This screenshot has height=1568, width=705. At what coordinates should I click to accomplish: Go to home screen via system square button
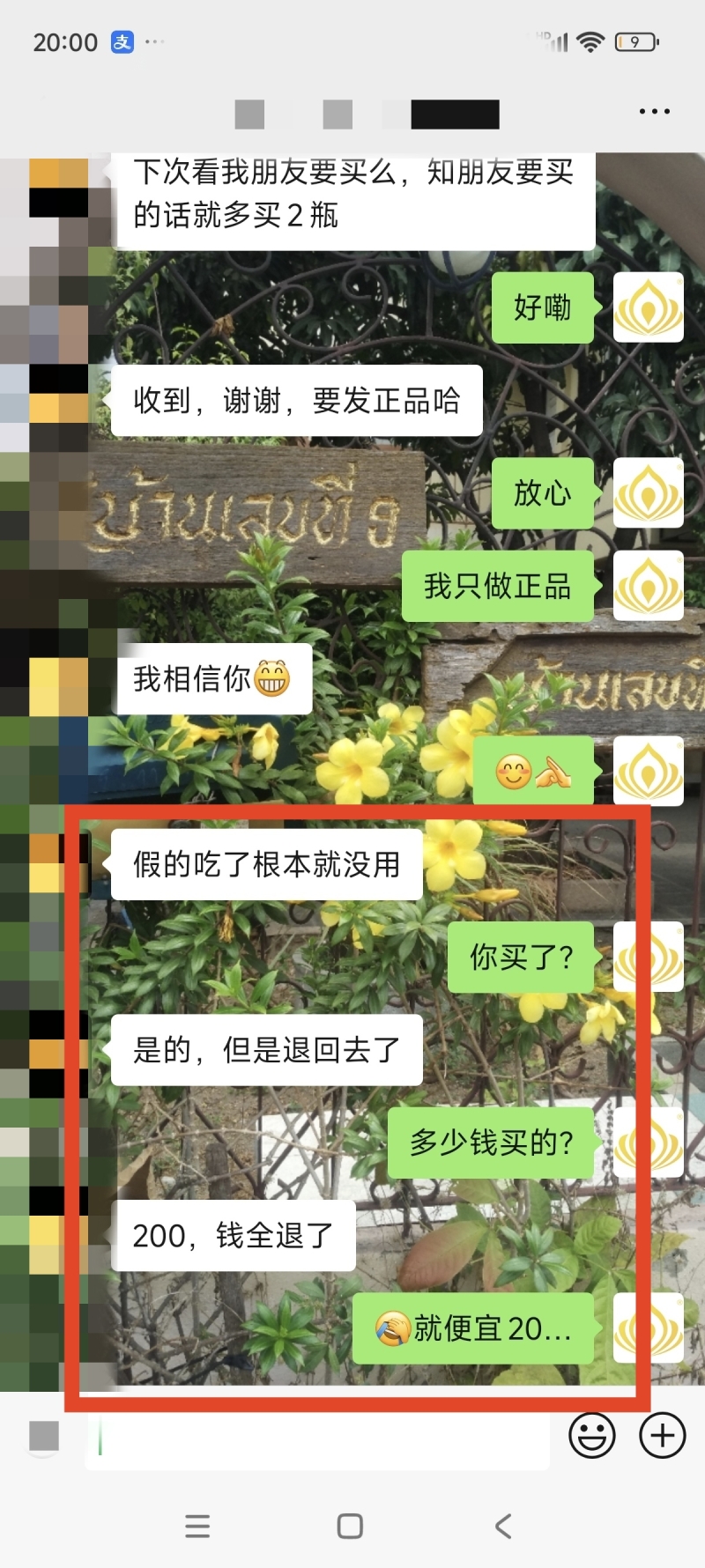coord(350,1527)
